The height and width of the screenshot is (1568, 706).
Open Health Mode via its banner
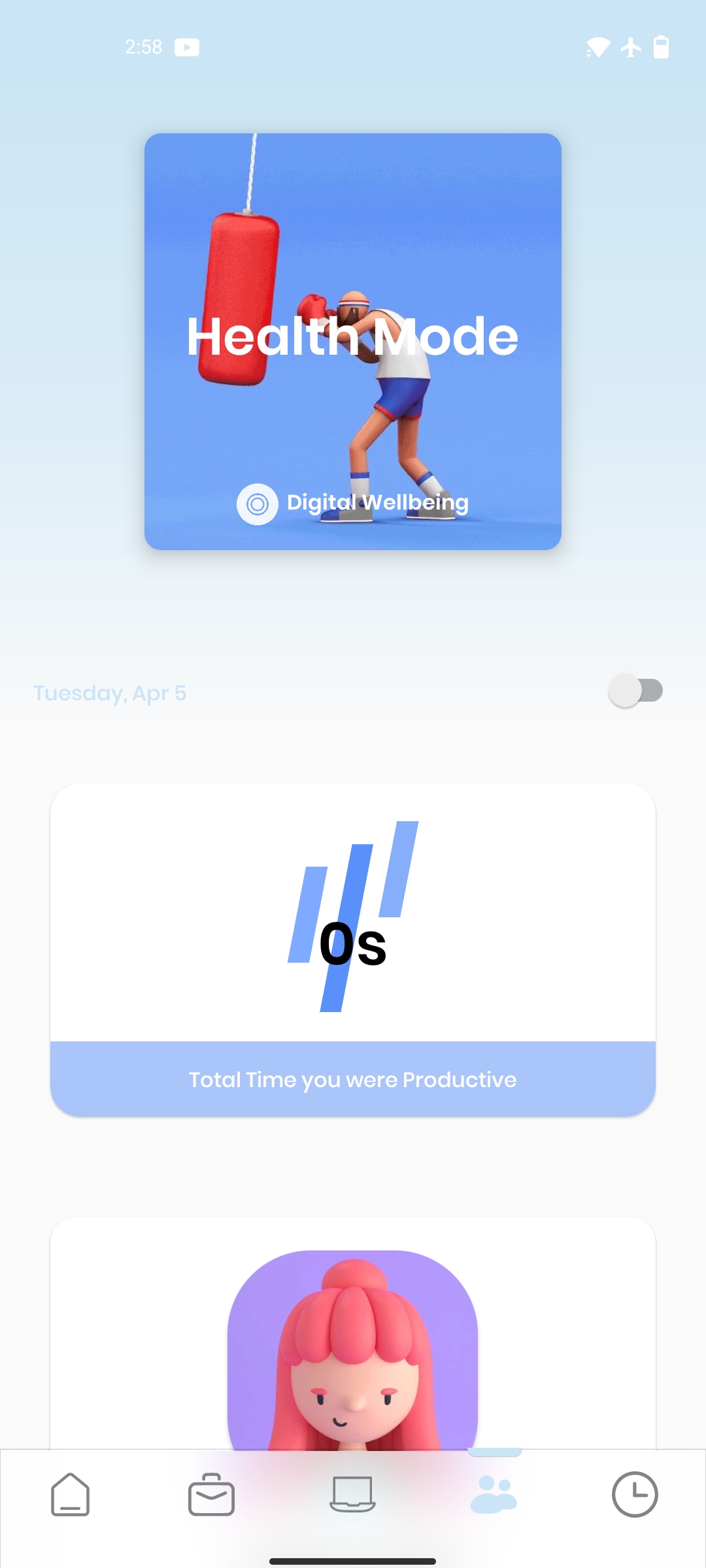pyautogui.click(x=353, y=340)
